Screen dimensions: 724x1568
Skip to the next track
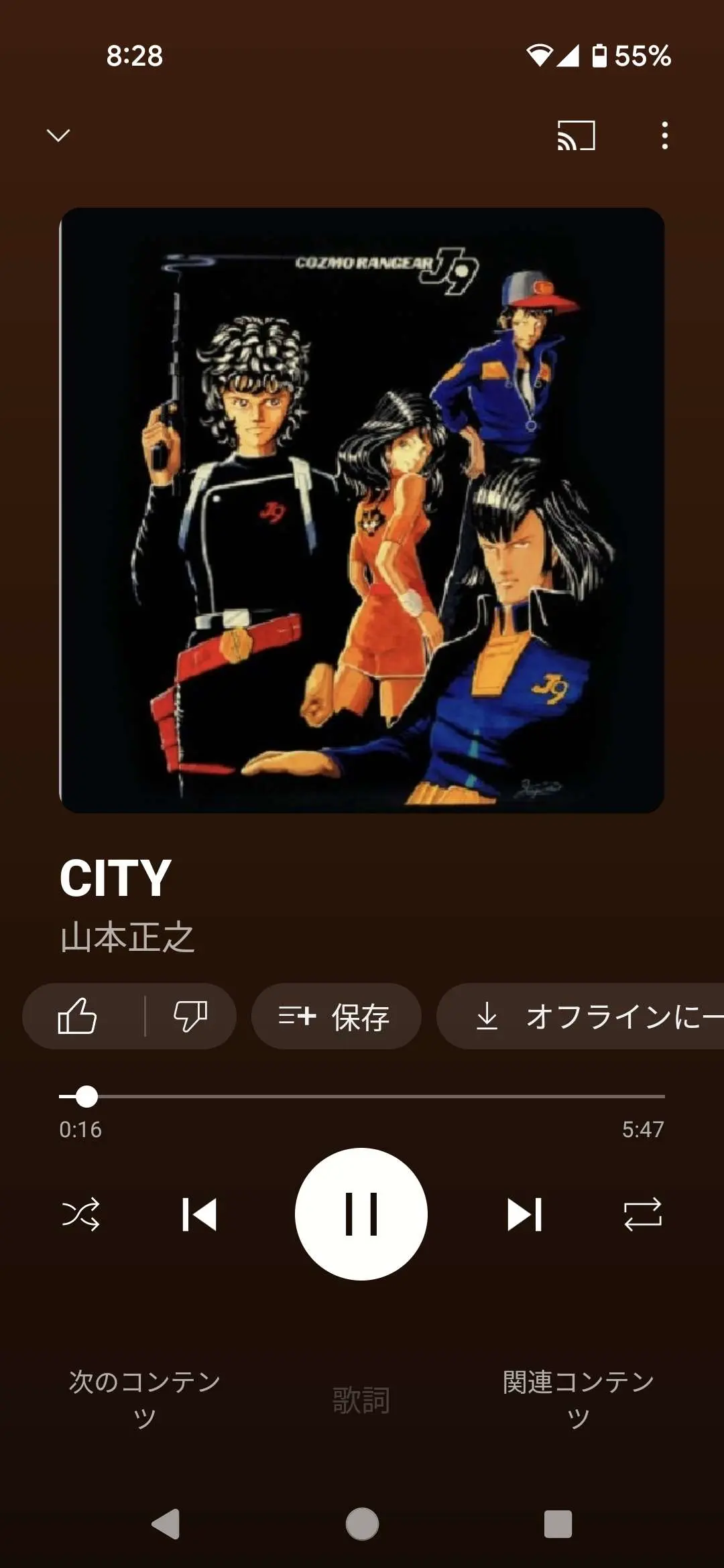(x=524, y=1214)
